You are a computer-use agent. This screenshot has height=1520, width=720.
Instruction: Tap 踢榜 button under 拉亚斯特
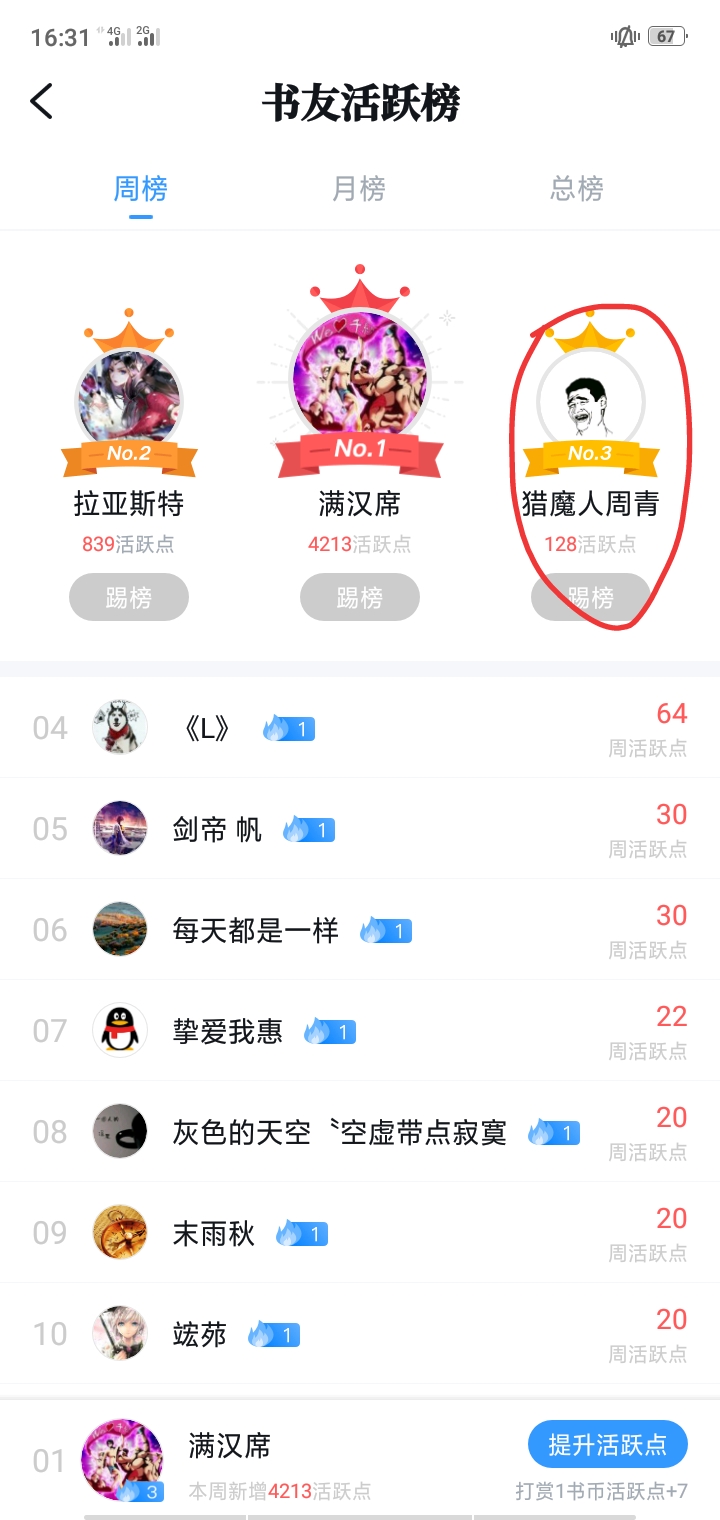[x=129, y=598]
